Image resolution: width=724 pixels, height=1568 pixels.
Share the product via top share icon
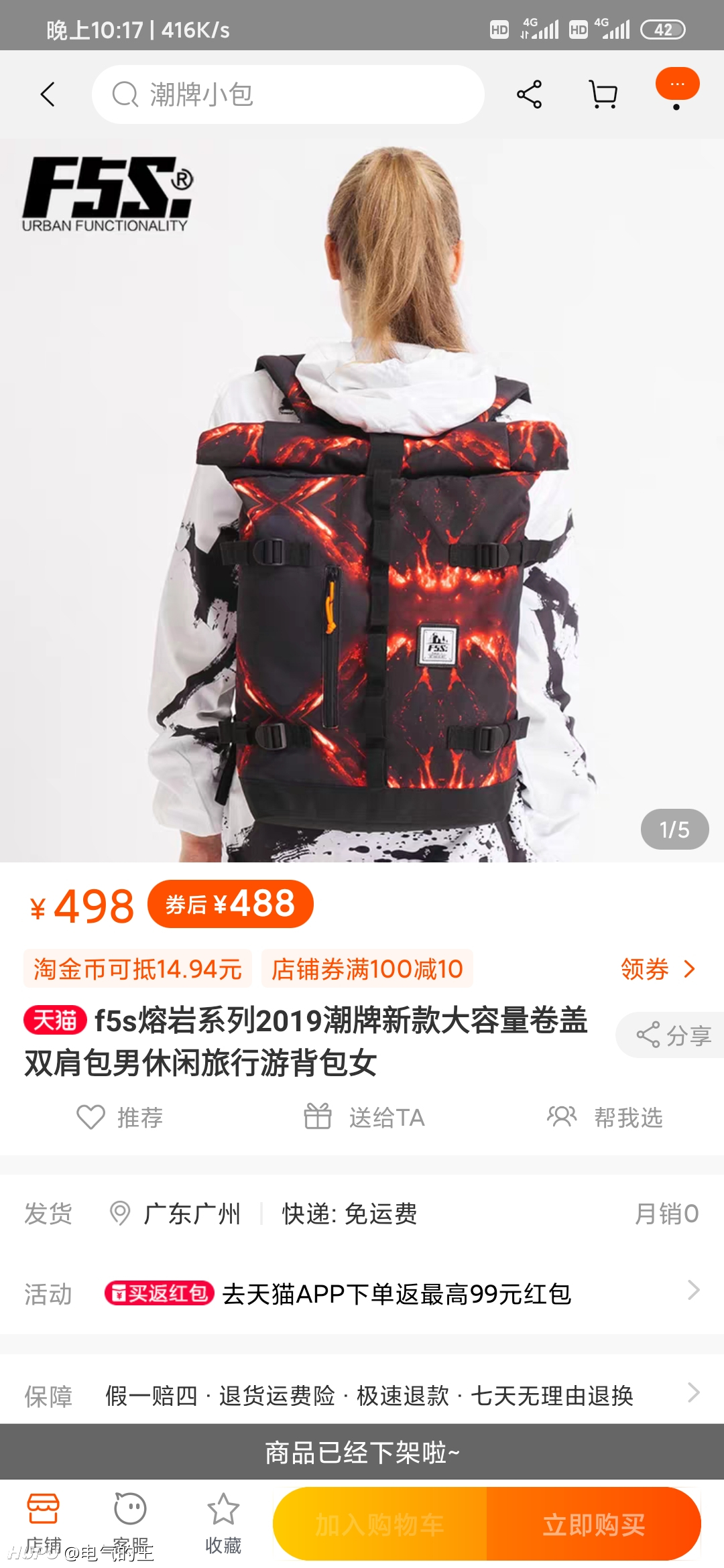(x=529, y=94)
